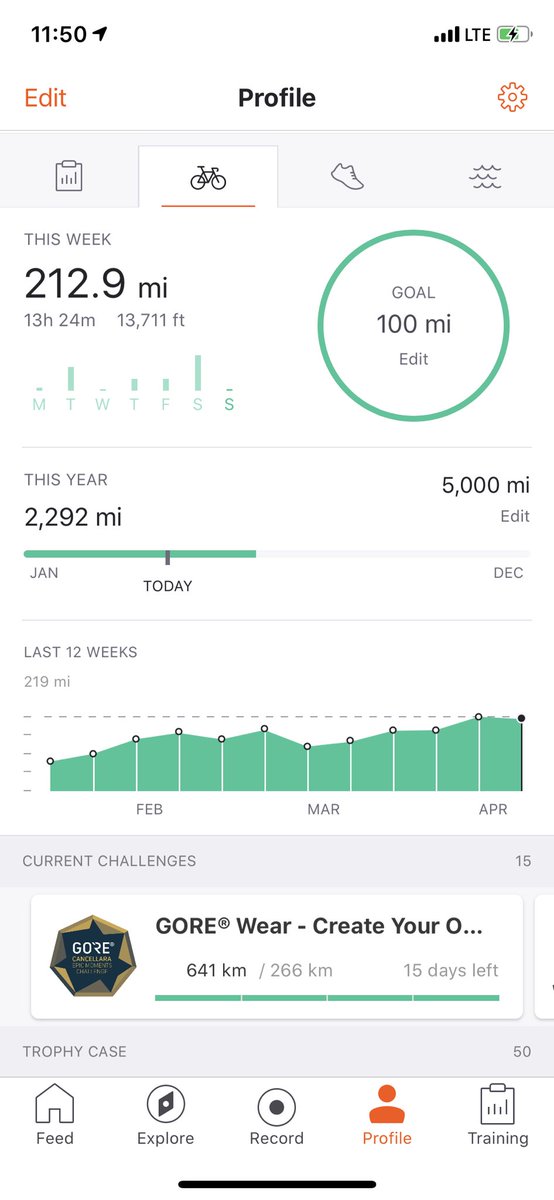The image size is (554, 1200).
Task: Go to the Feed tab
Action: click(54, 1115)
